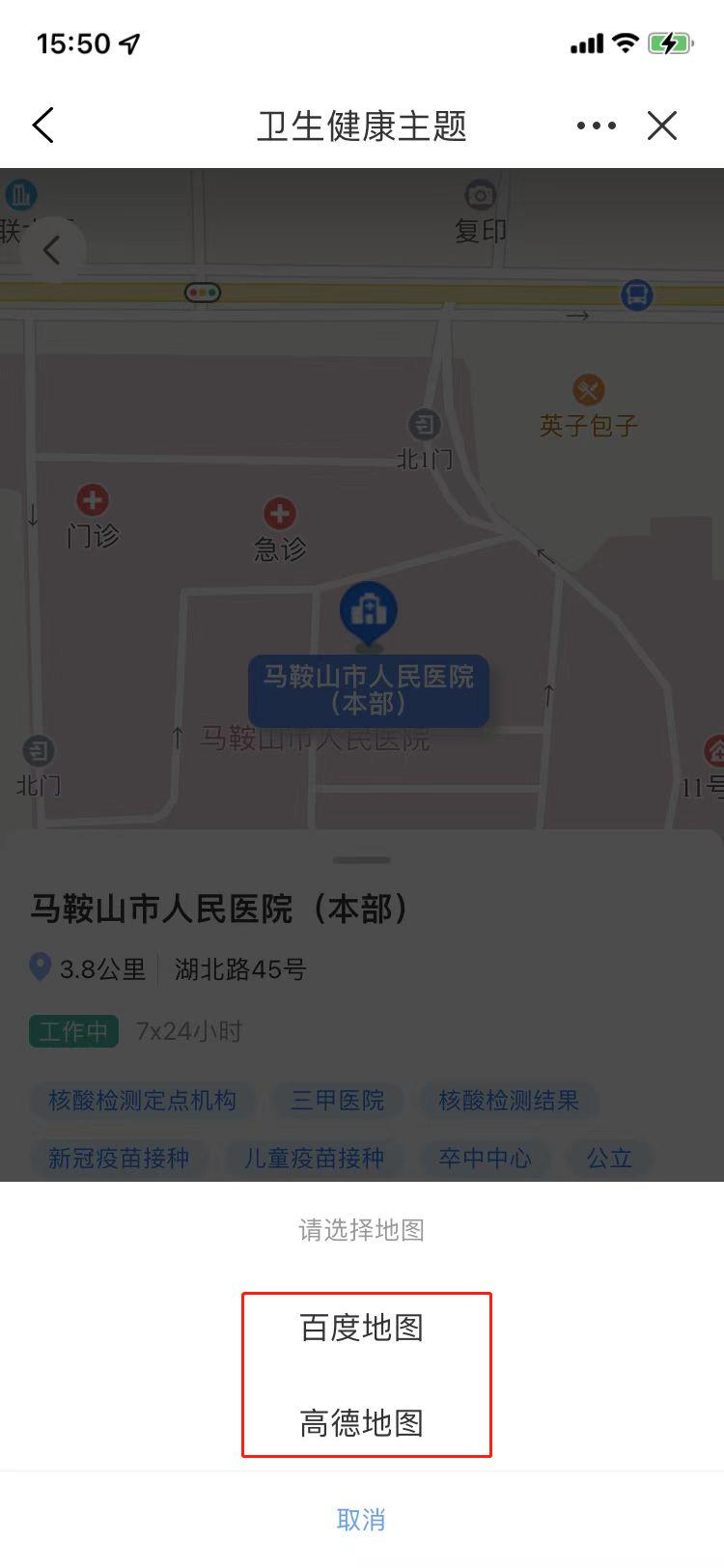The width and height of the screenshot is (724, 1568).
Task: Cancel the map selection sheet
Action: point(361,1519)
